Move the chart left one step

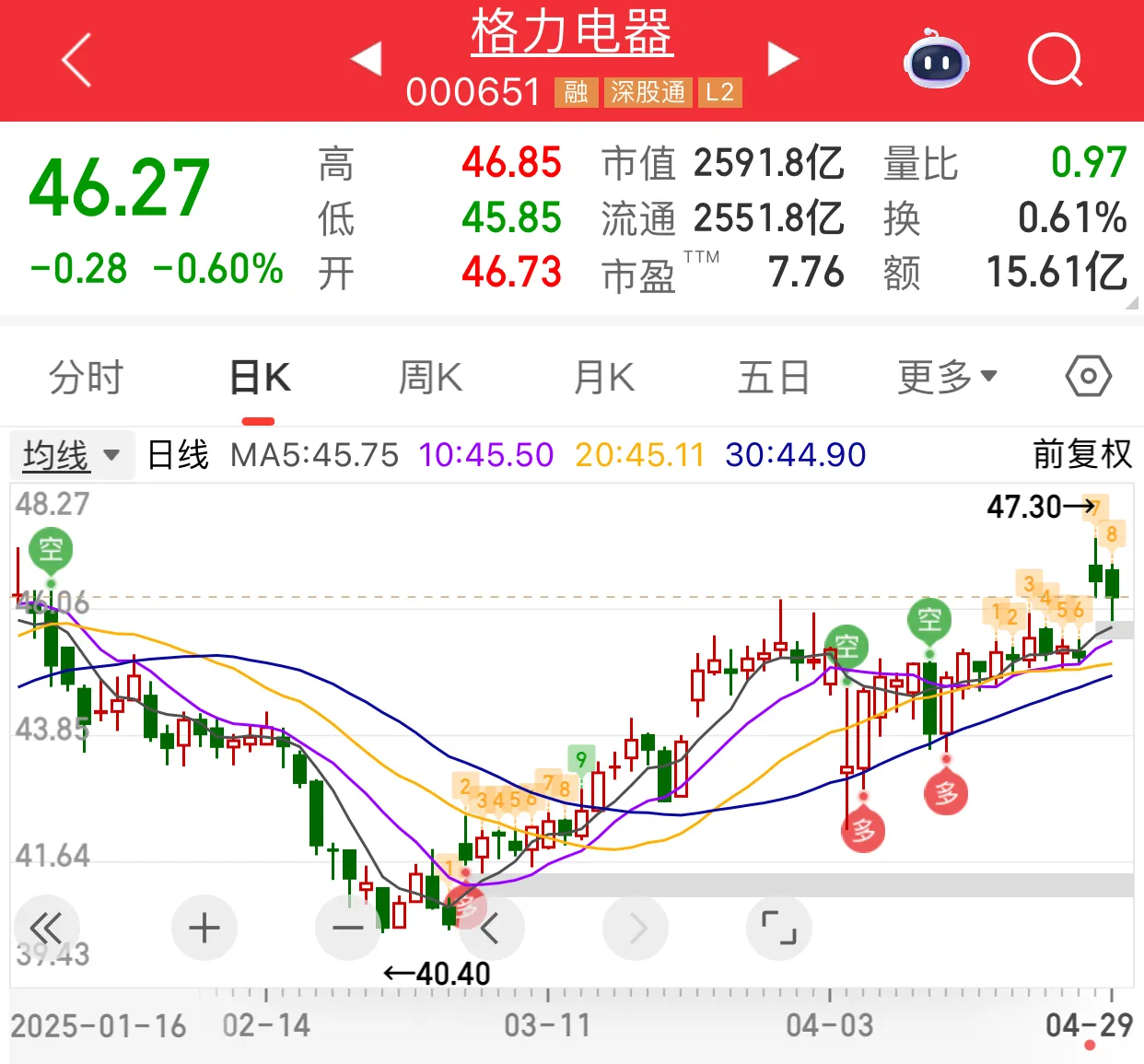pyautogui.click(x=491, y=928)
